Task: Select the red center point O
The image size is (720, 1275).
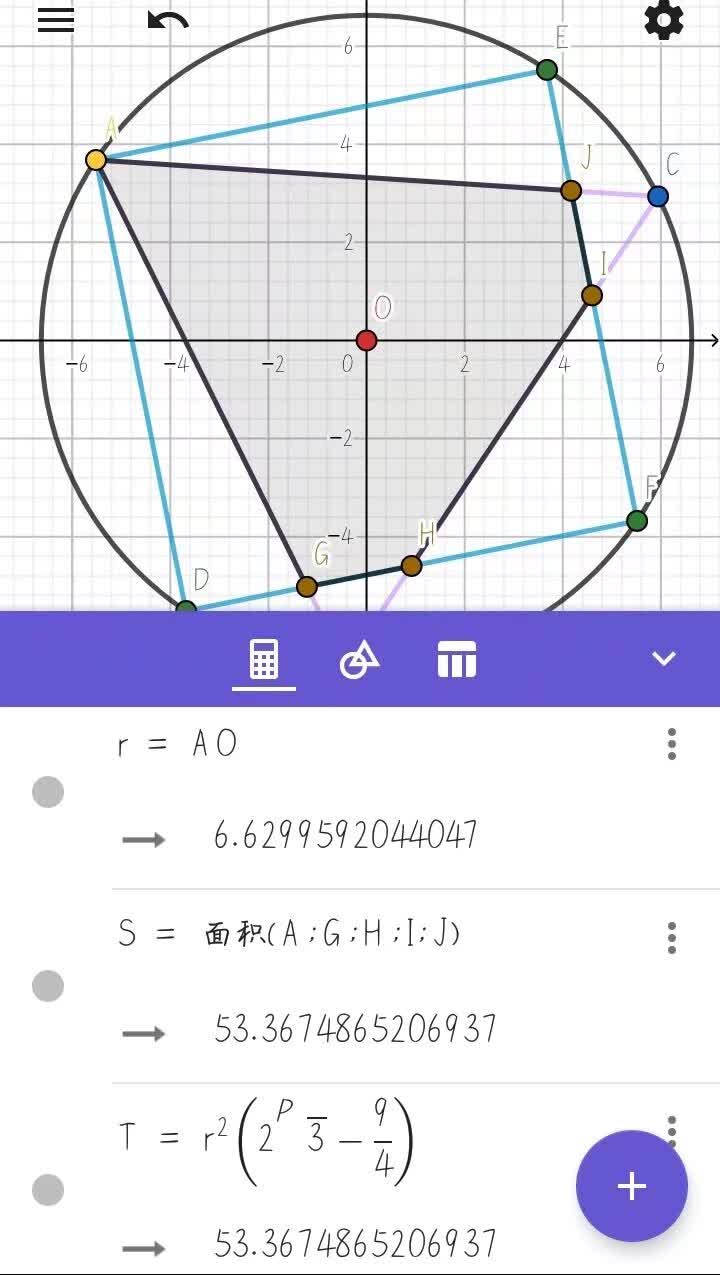Action: pyautogui.click(x=366, y=340)
